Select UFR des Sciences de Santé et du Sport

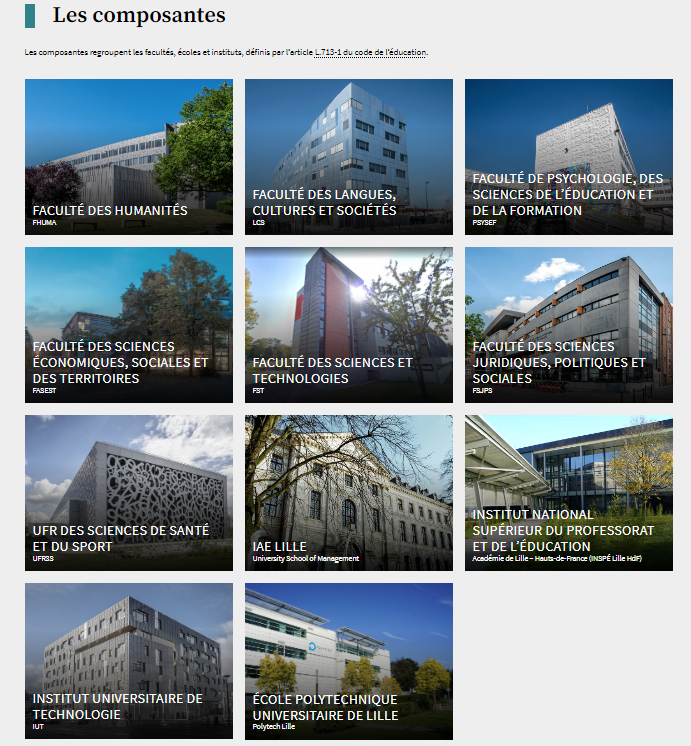tap(128, 493)
